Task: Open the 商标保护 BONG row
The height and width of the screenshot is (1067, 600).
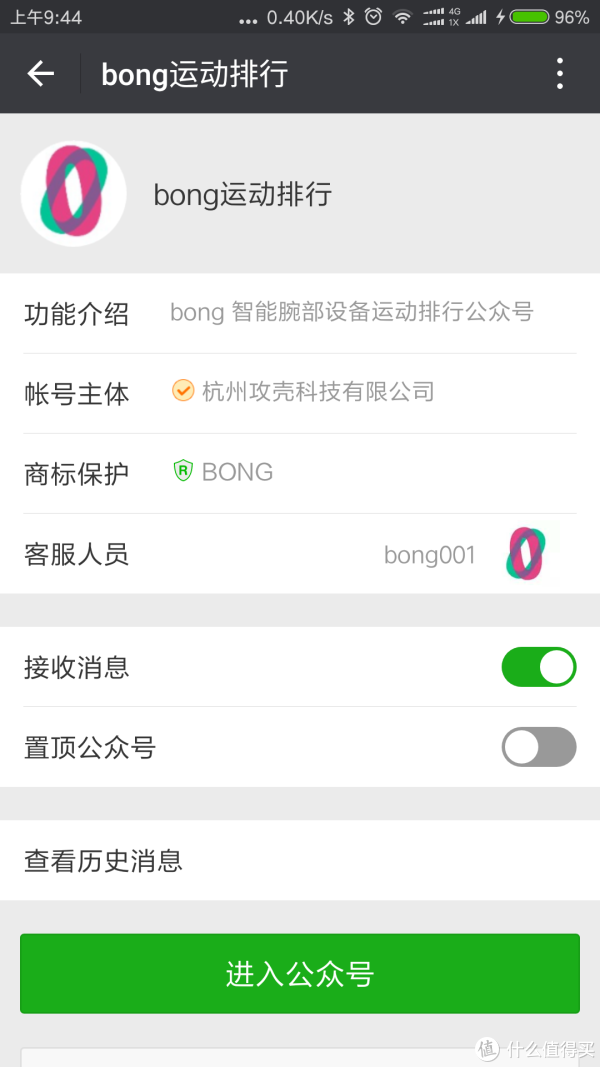Action: (300, 473)
